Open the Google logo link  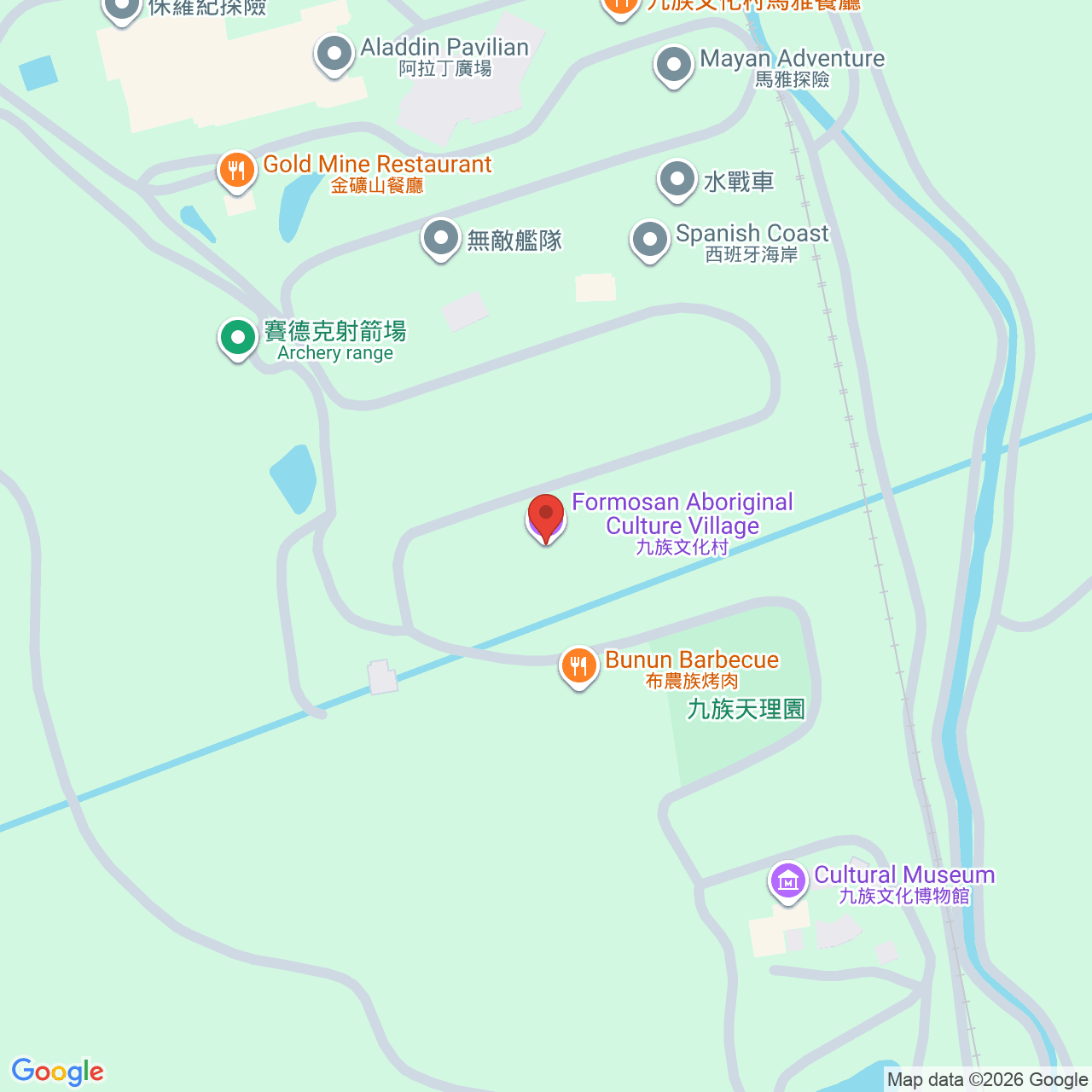click(58, 1072)
